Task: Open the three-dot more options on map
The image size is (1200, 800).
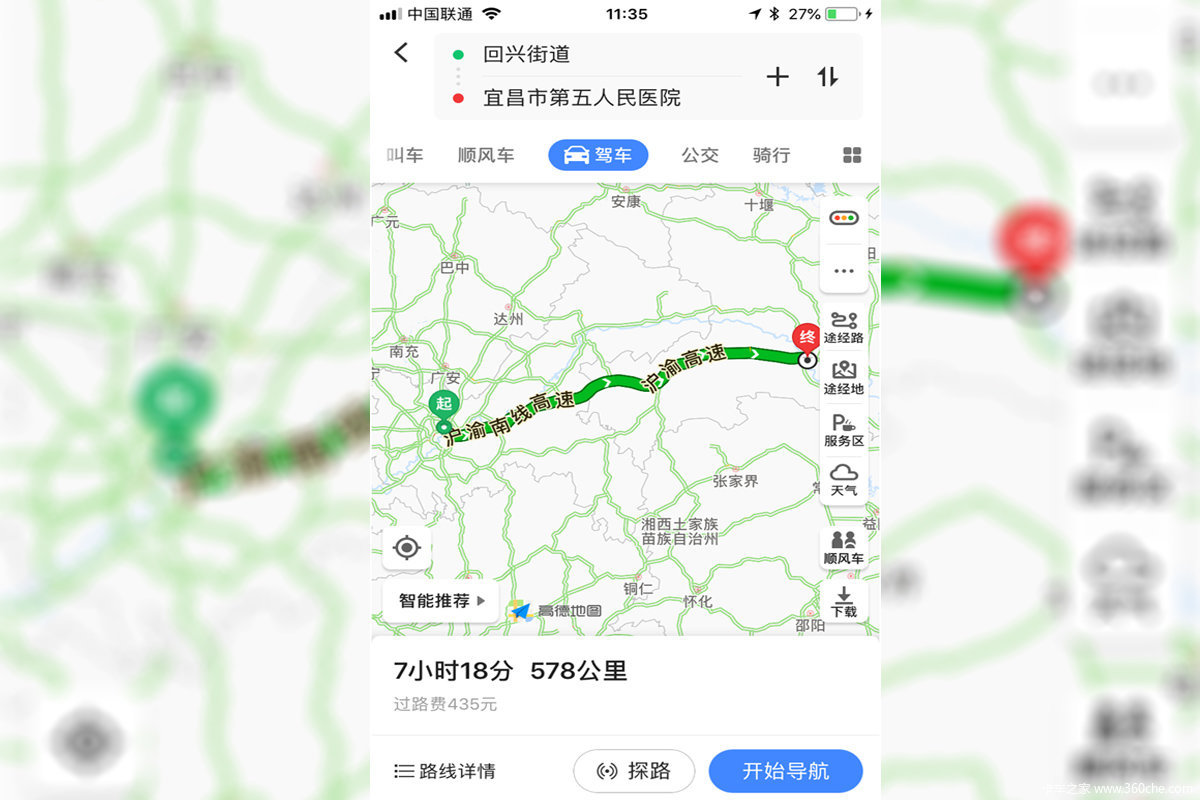Action: [844, 270]
